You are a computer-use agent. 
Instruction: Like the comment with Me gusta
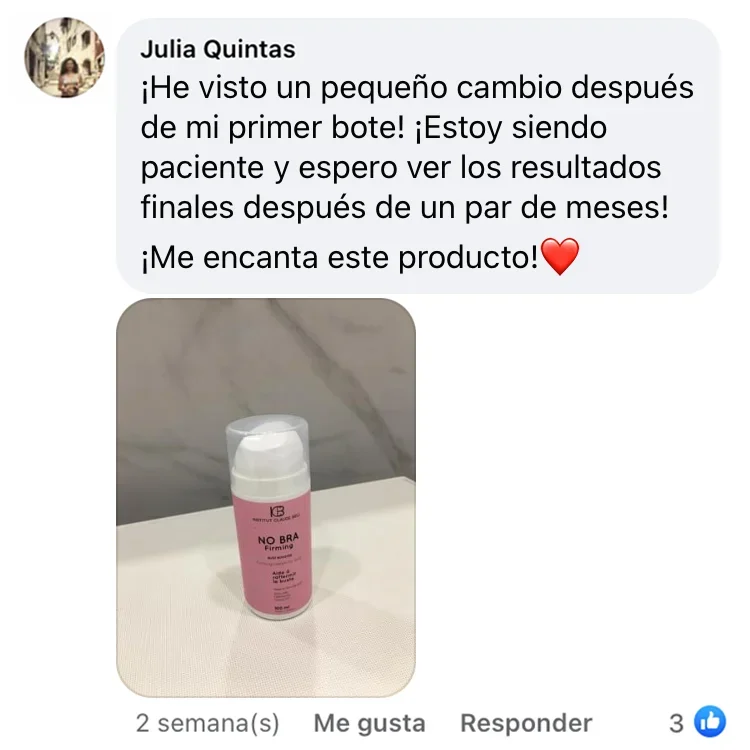click(369, 722)
